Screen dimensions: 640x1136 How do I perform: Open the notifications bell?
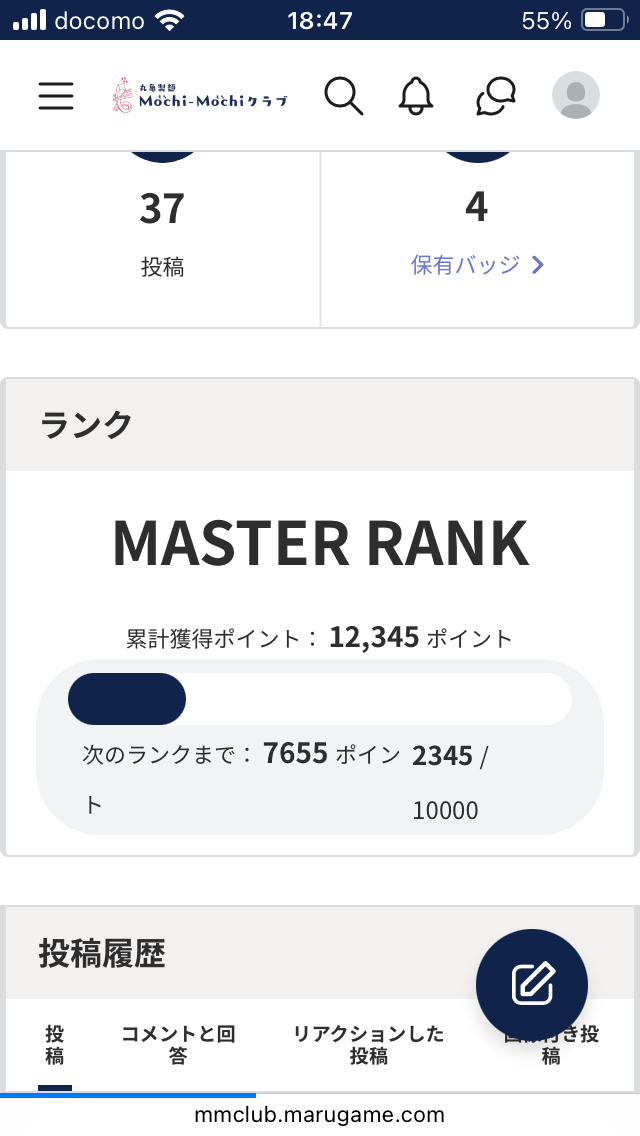418,96
